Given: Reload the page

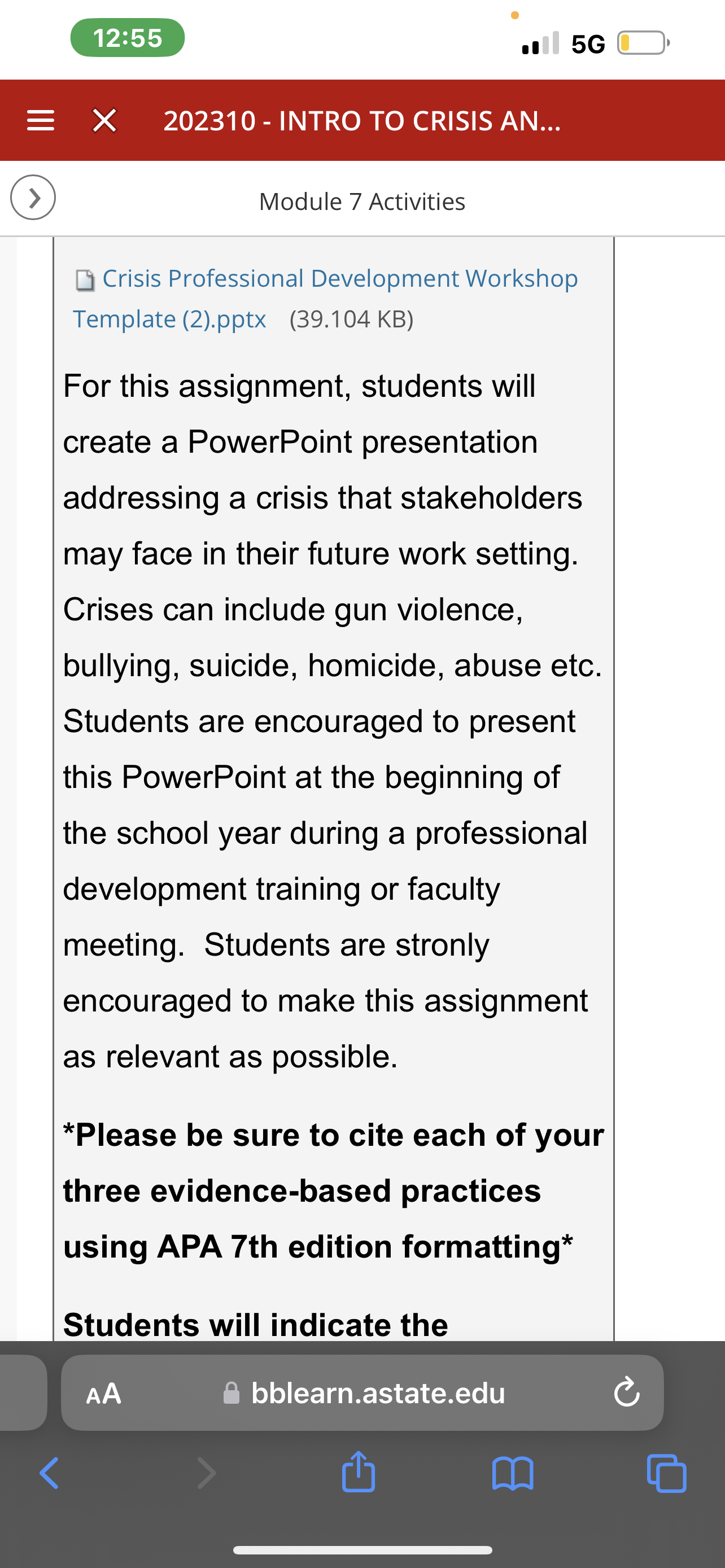Looking at the screenshot, I should pyautogui.click(x=626, y=1393).
